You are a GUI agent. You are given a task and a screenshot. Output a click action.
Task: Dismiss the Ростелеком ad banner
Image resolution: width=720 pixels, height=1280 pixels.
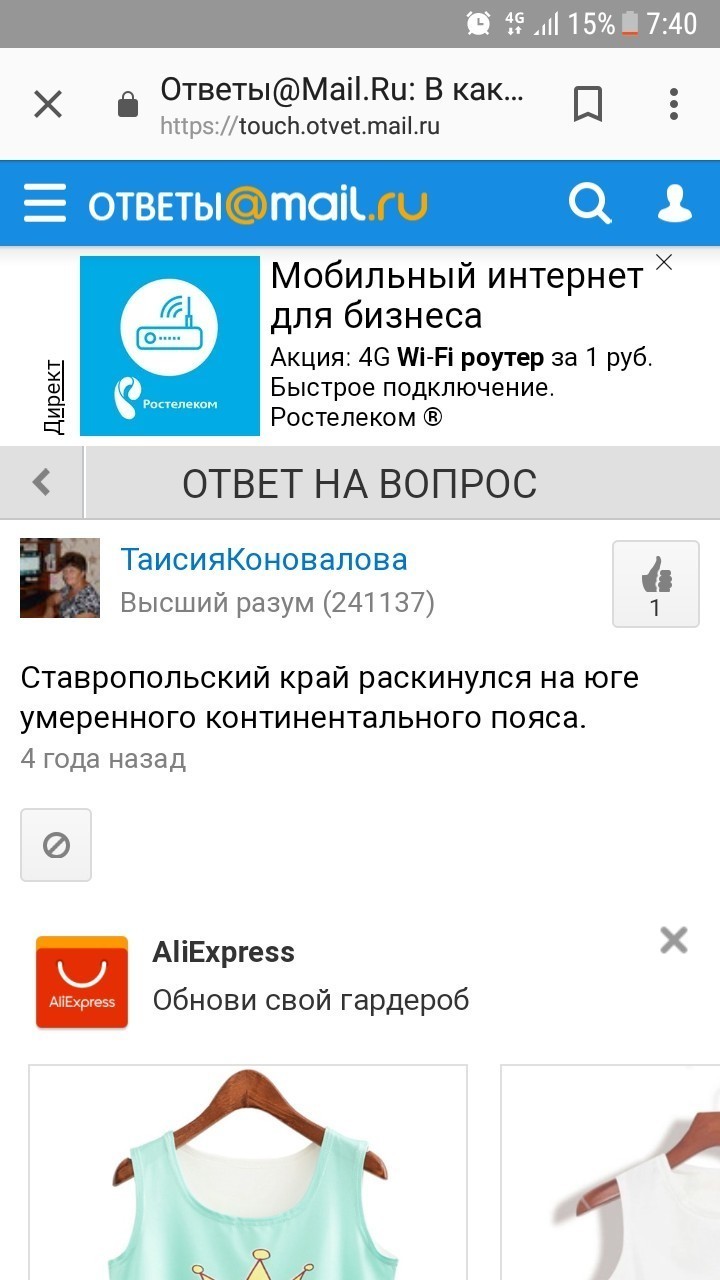pyautogui.click(x=664, y=263)
